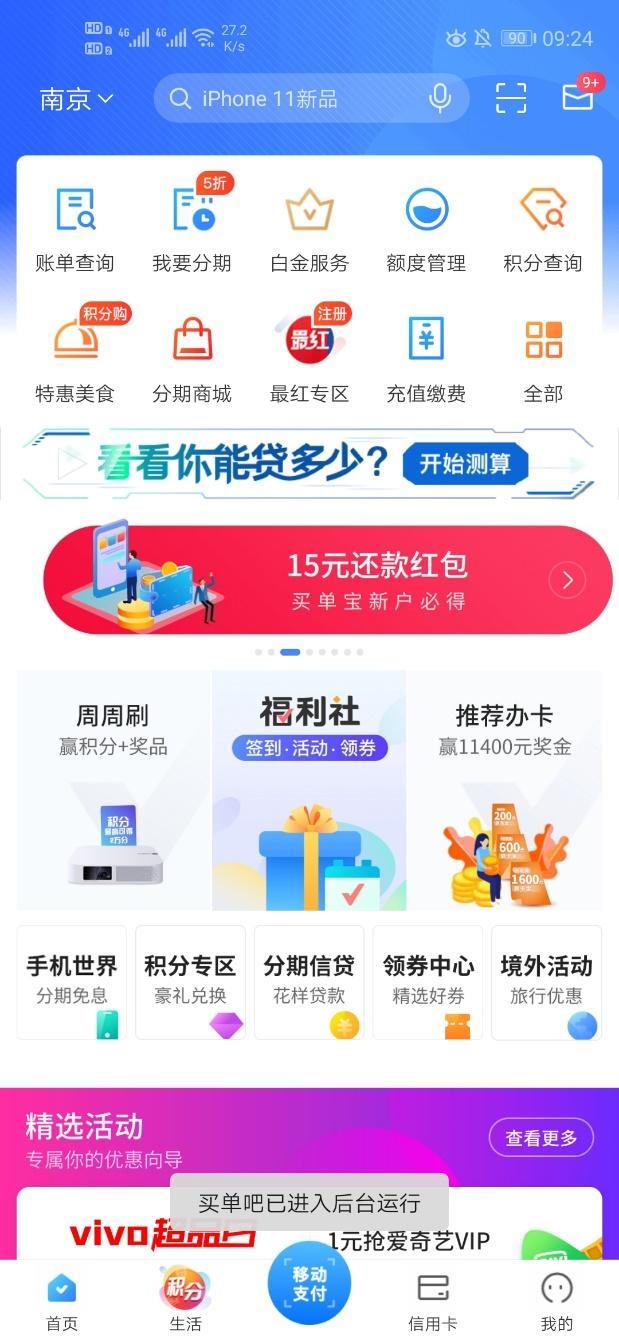The image size is (619, 1341).
Task: Open the 15元还款红包 banner
Action: (327, 580)
